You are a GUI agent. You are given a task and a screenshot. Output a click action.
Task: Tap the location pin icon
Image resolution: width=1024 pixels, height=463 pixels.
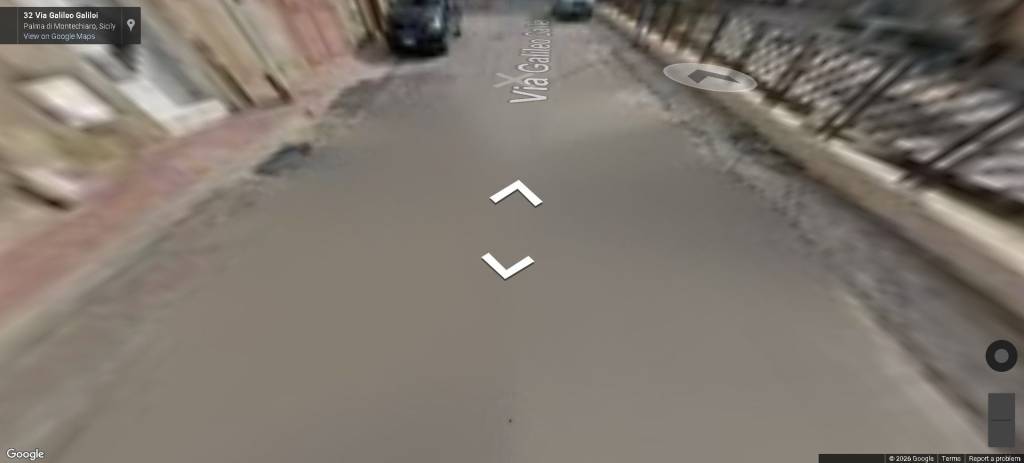click(x=130, y=25)
